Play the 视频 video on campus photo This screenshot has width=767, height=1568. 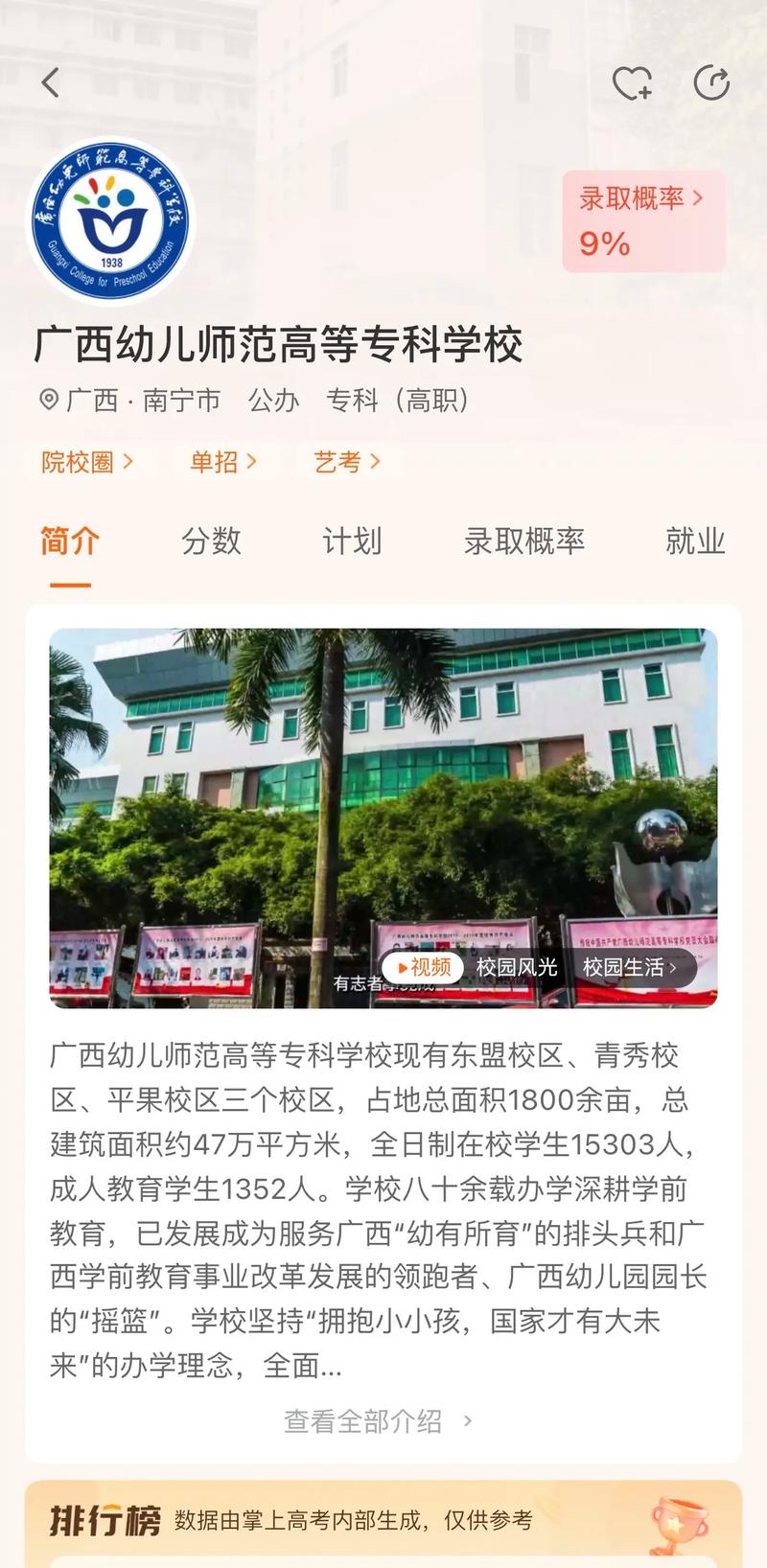pyautogui.click(x=425, y=968)
